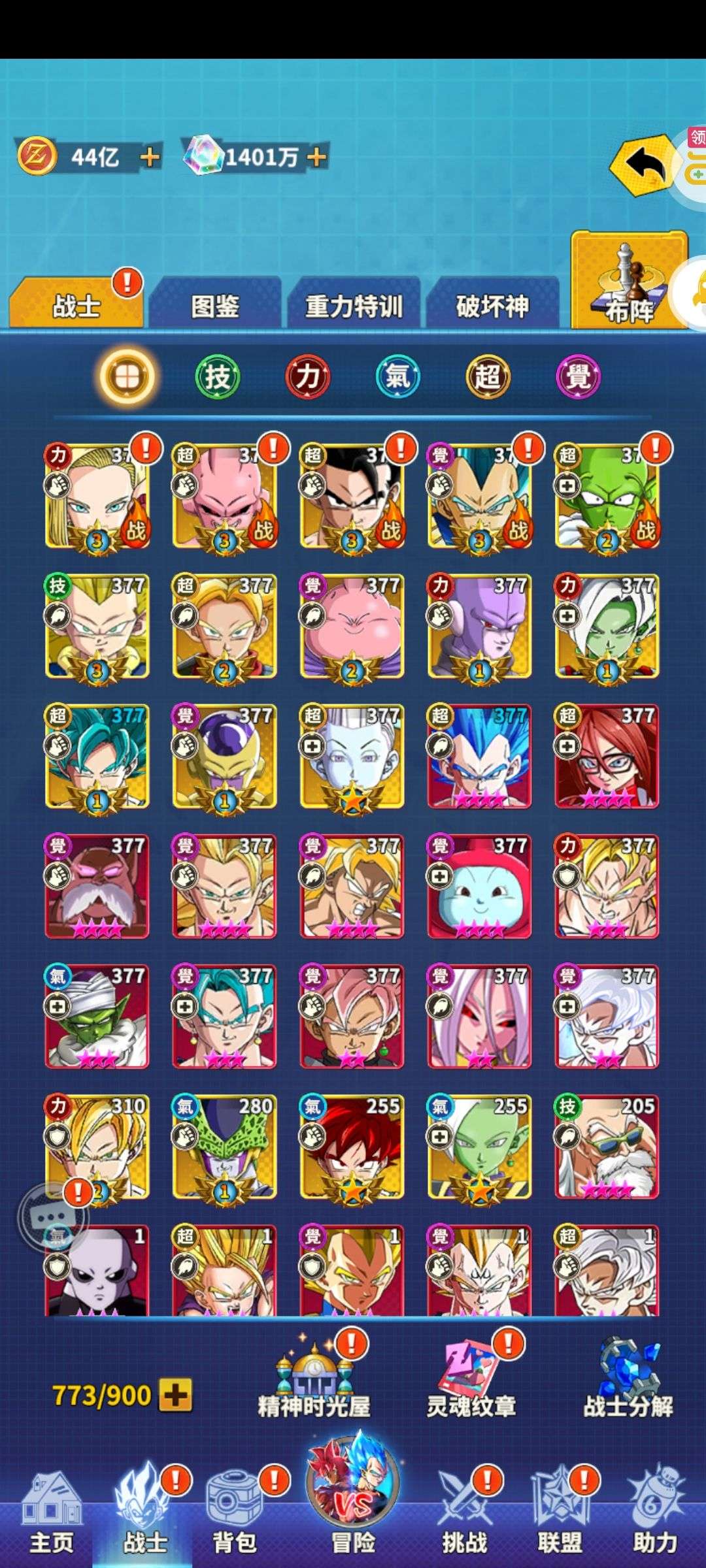Filter warriors by 技 type
706x1568 pixels.
[x=218, y=377]
